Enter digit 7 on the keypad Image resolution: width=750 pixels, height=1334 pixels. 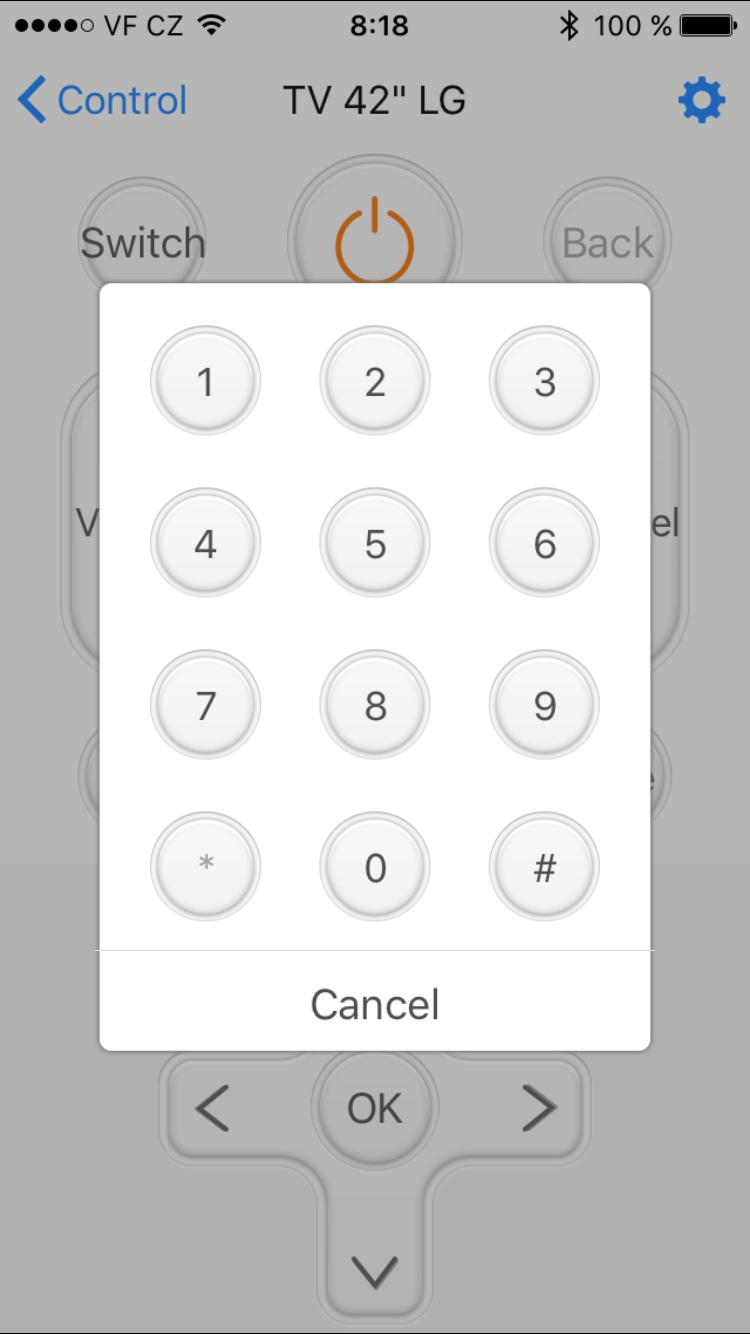205,705
